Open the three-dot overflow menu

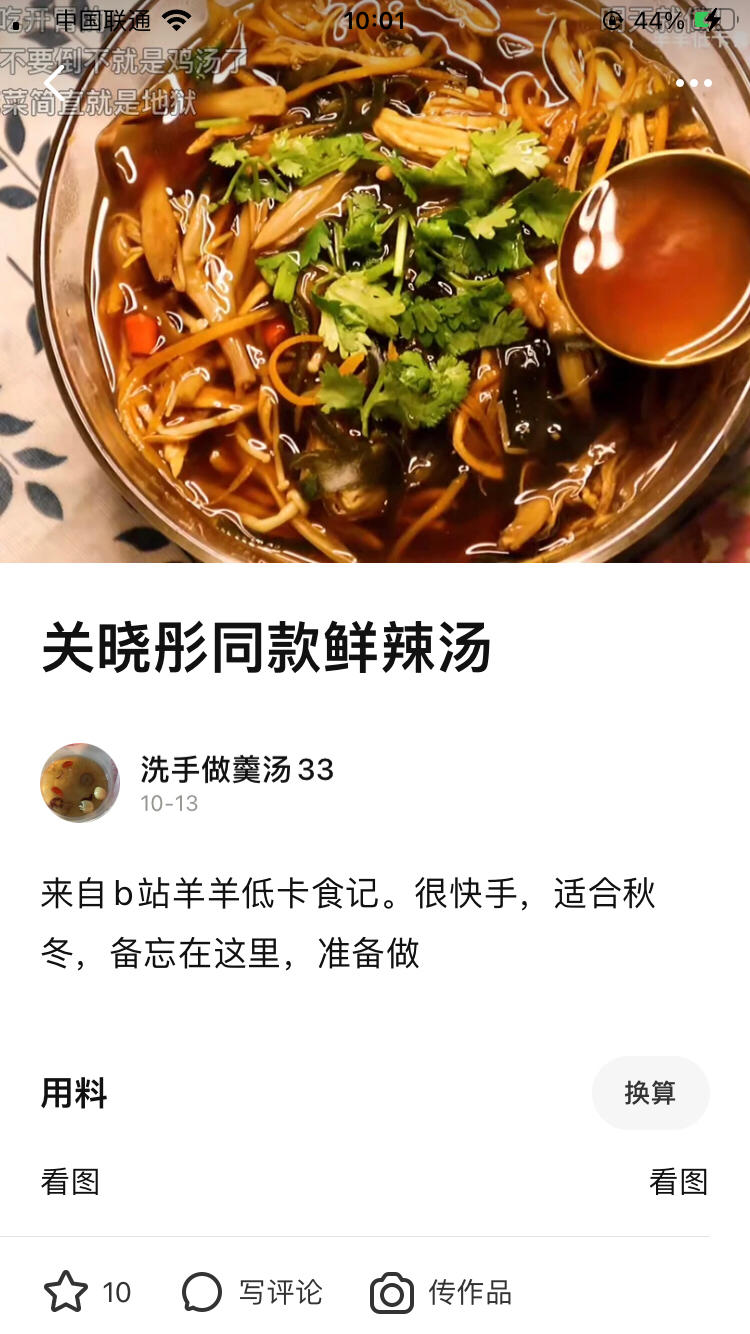tap(693, 84)
